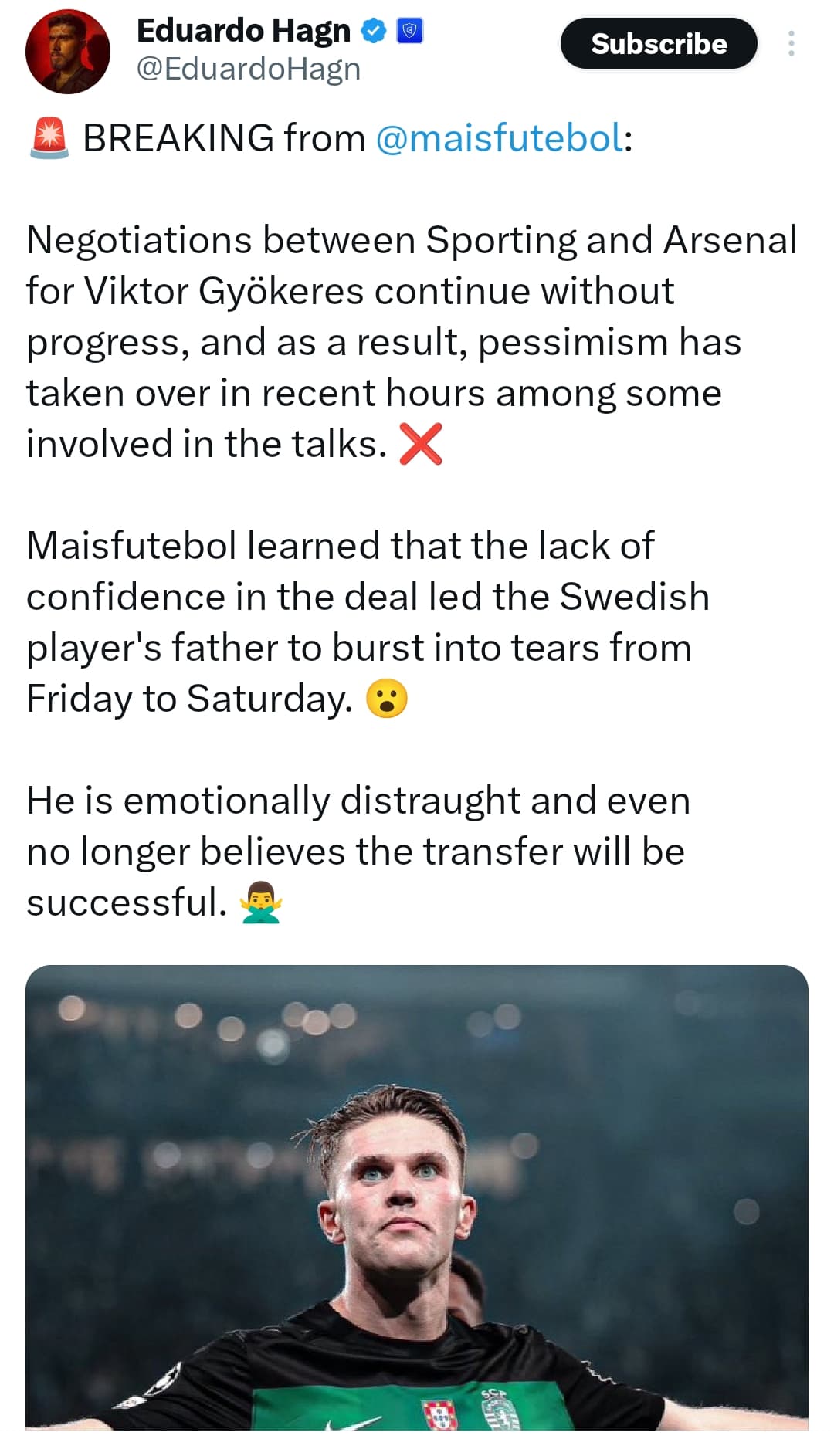834x1456 pixels.
Task: Open the blue affiliate badge beside the name
Action: coord(409,32)
